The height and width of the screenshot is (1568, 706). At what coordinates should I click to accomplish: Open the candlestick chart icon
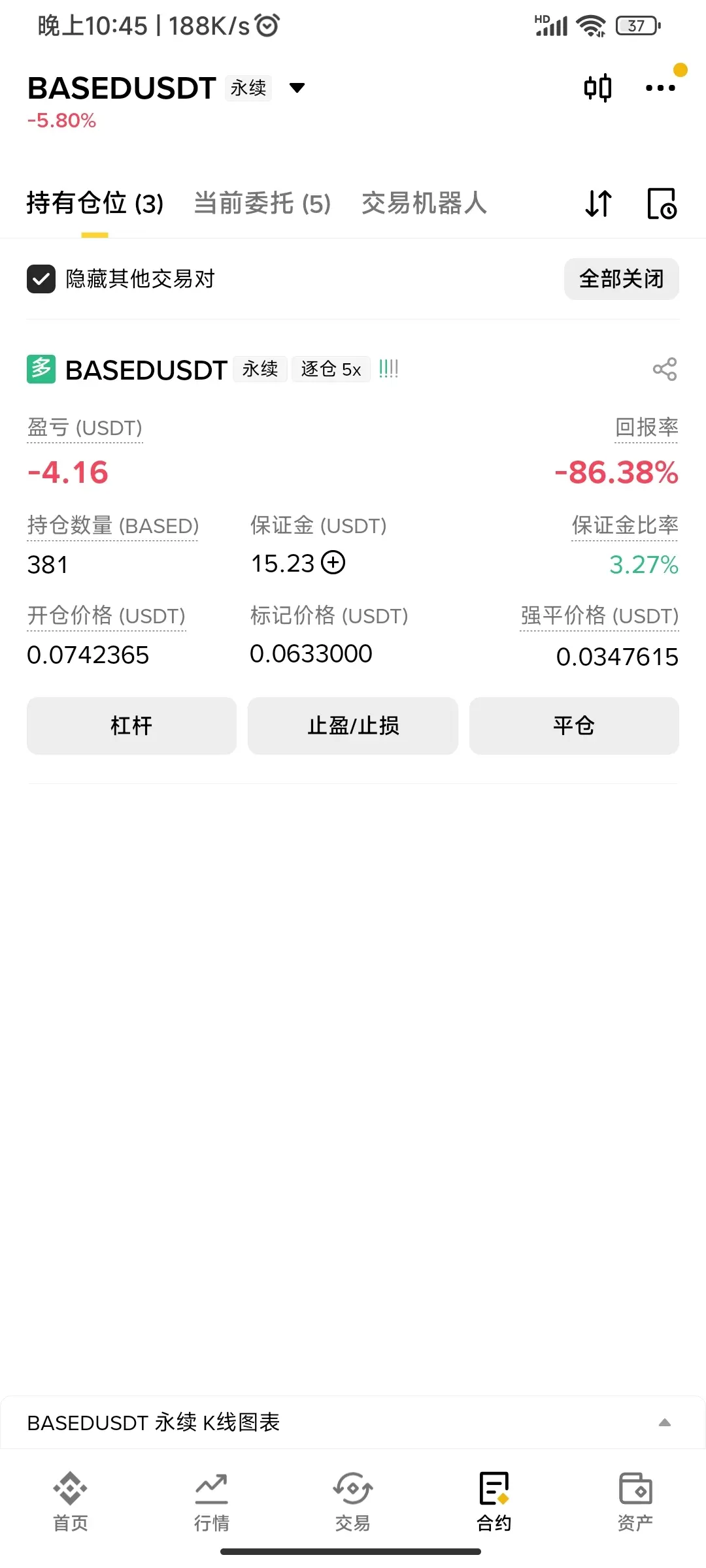(x=597, y=88)
